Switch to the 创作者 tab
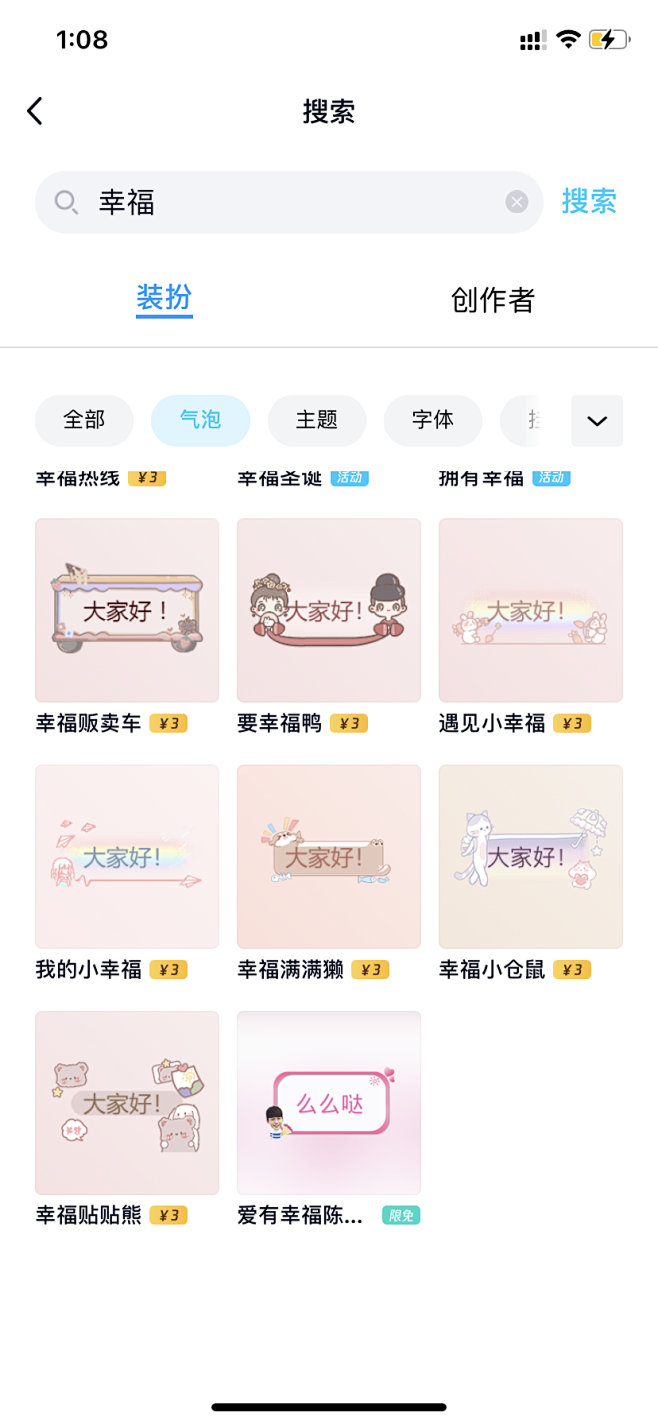Viewport: 658px width, 1424px height. pyautogui.click(x=493, y=299)
